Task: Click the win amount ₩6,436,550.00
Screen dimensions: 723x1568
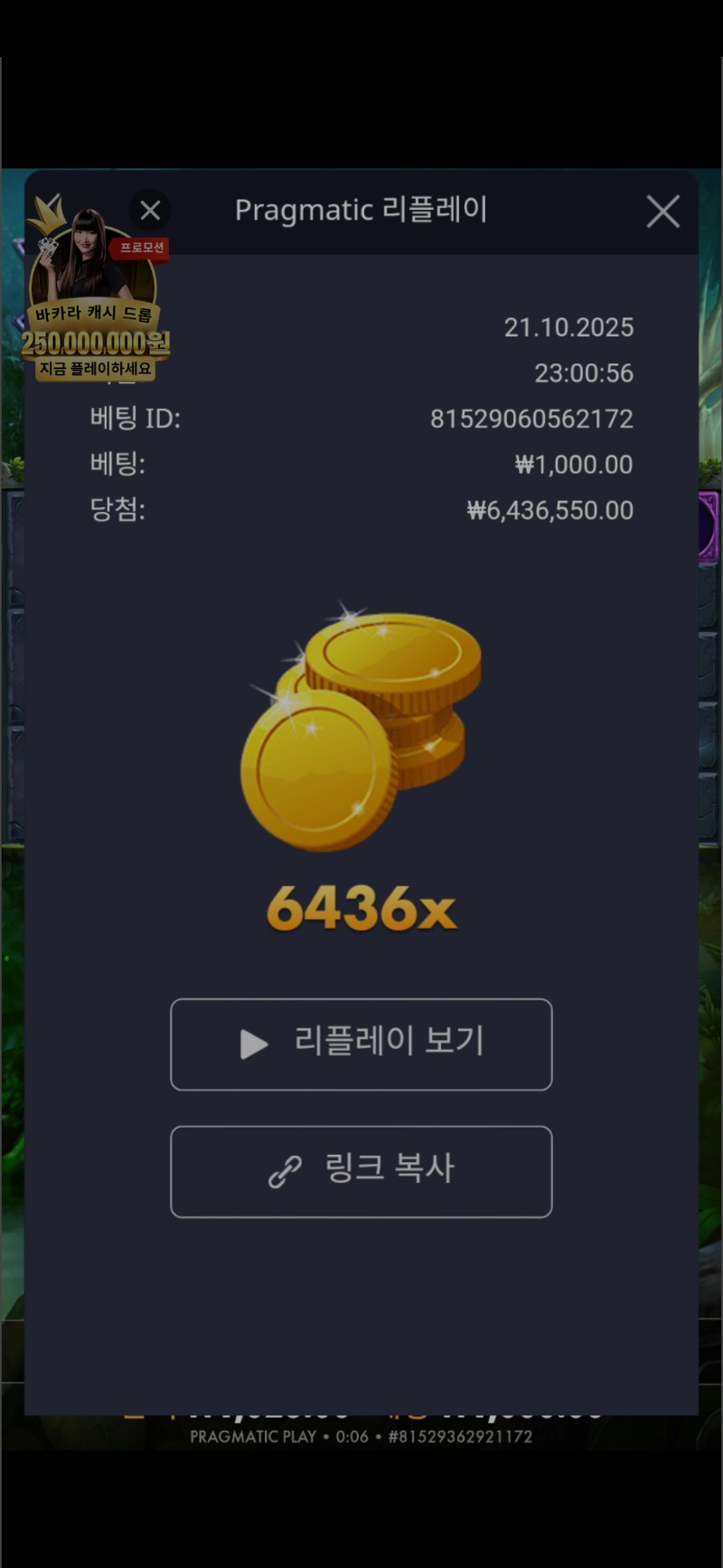Action: (549, 509)
